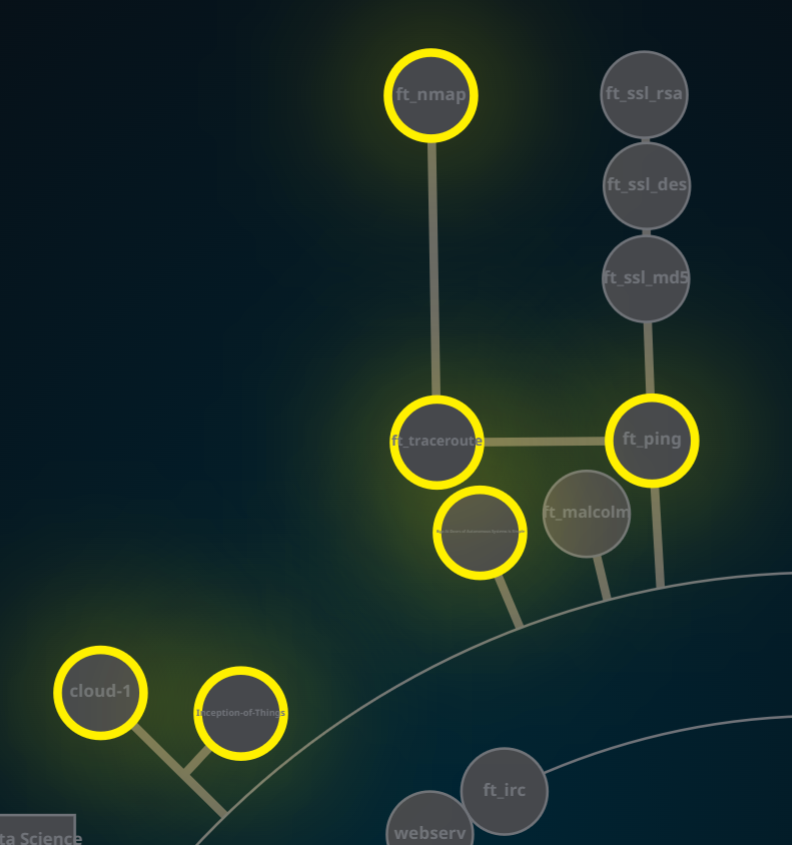The image size is (792, 845).
Task: Tap the ft_ssl_md5 project node
Action: 646,278
